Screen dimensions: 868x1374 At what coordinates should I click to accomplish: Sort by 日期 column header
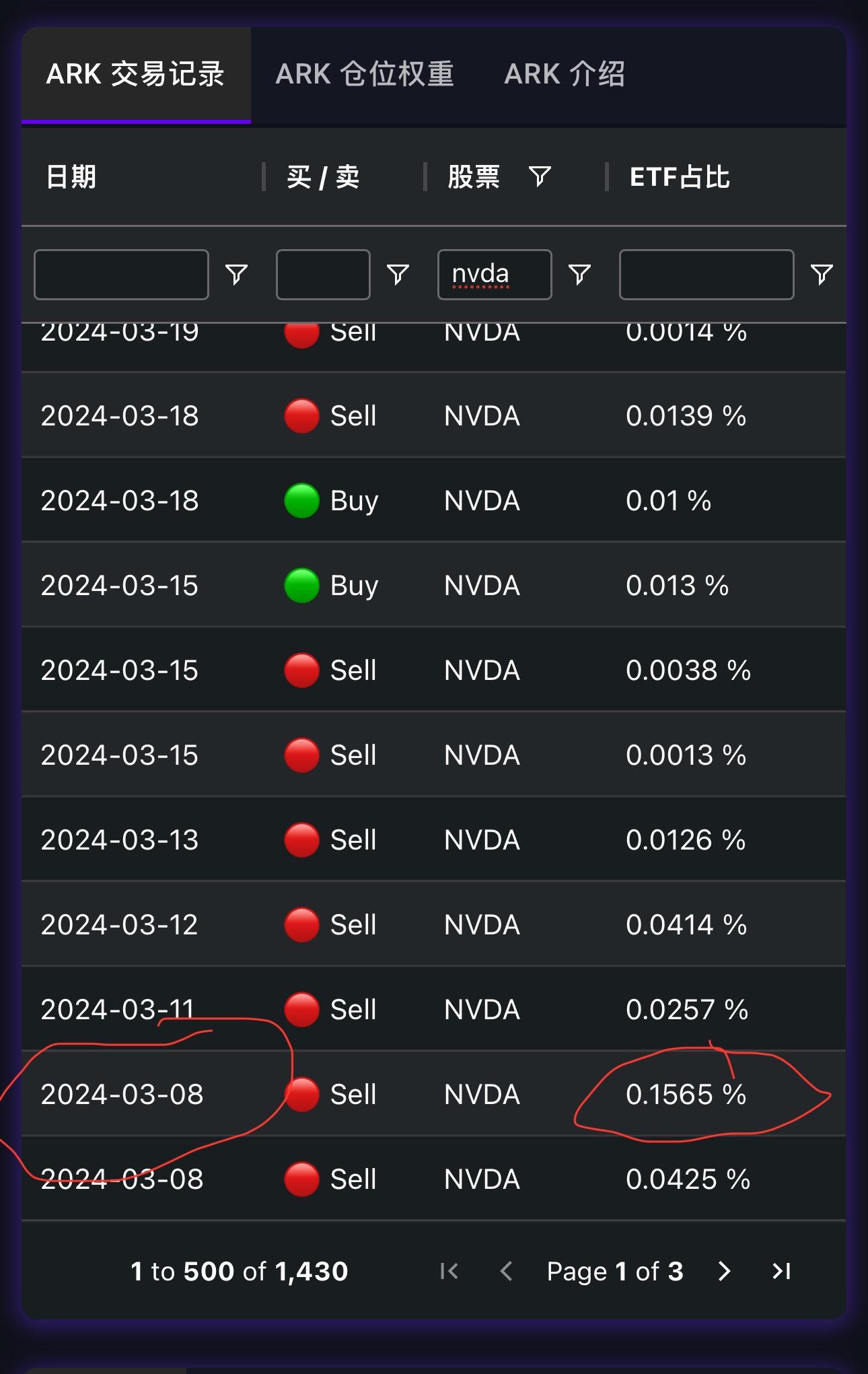coord(71,177)
